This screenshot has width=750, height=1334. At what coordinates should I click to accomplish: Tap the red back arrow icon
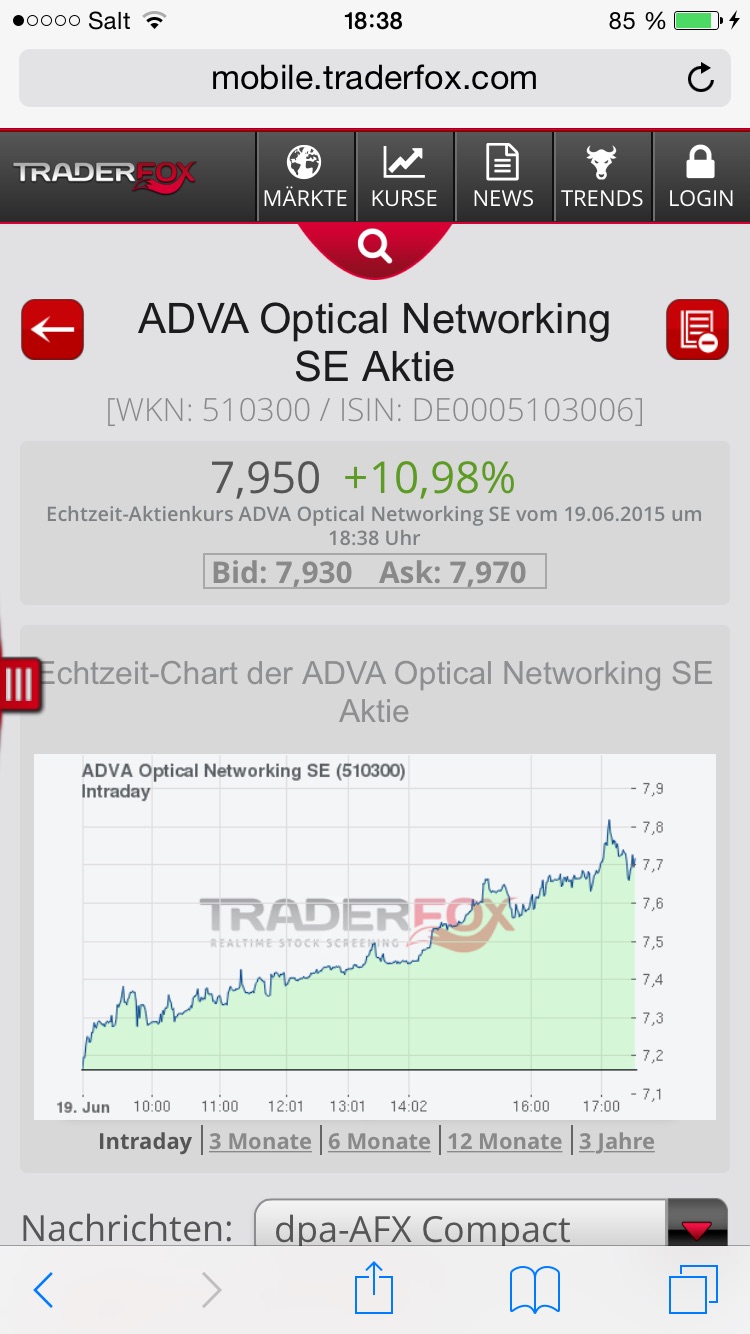[x=51, y=329]
